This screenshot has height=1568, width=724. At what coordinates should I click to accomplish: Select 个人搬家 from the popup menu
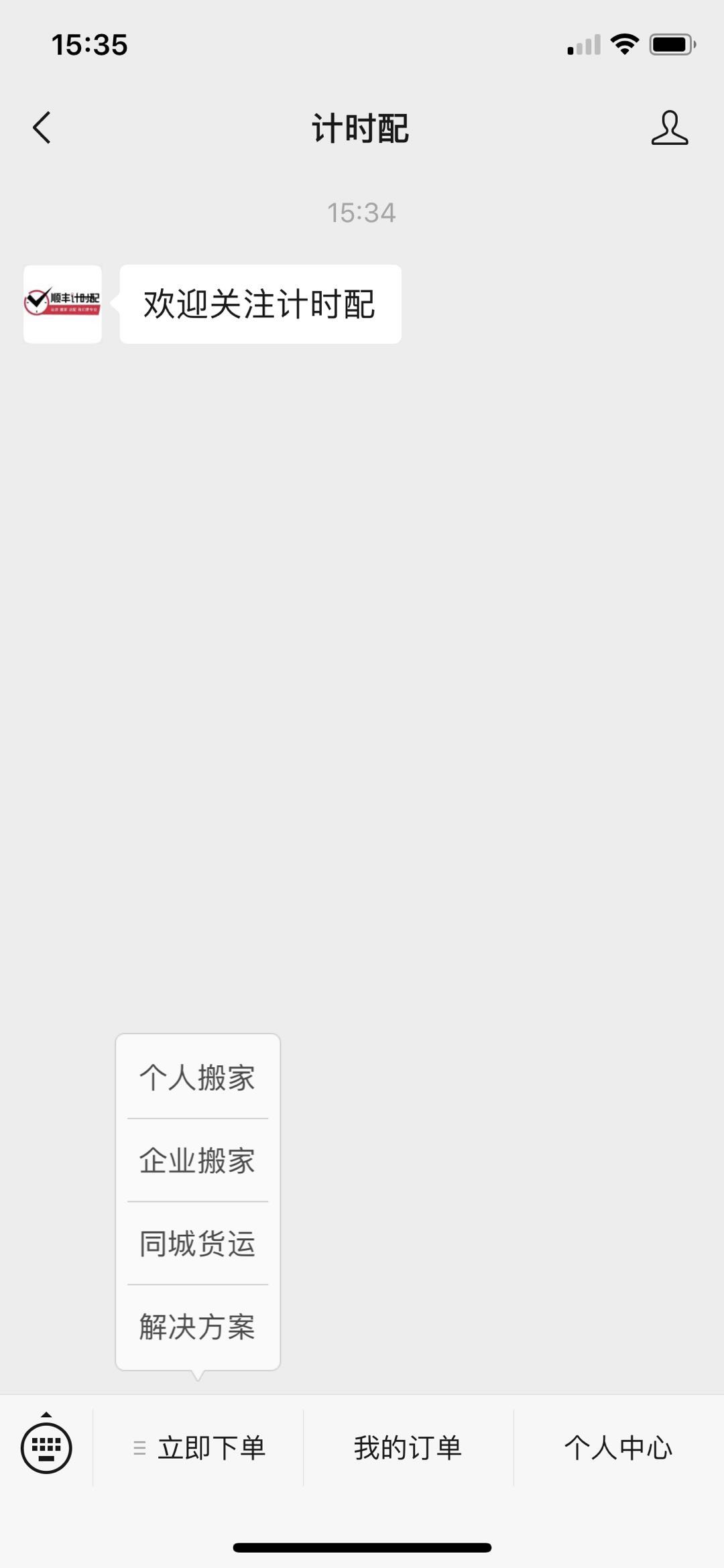click(x=198, y=1077)
